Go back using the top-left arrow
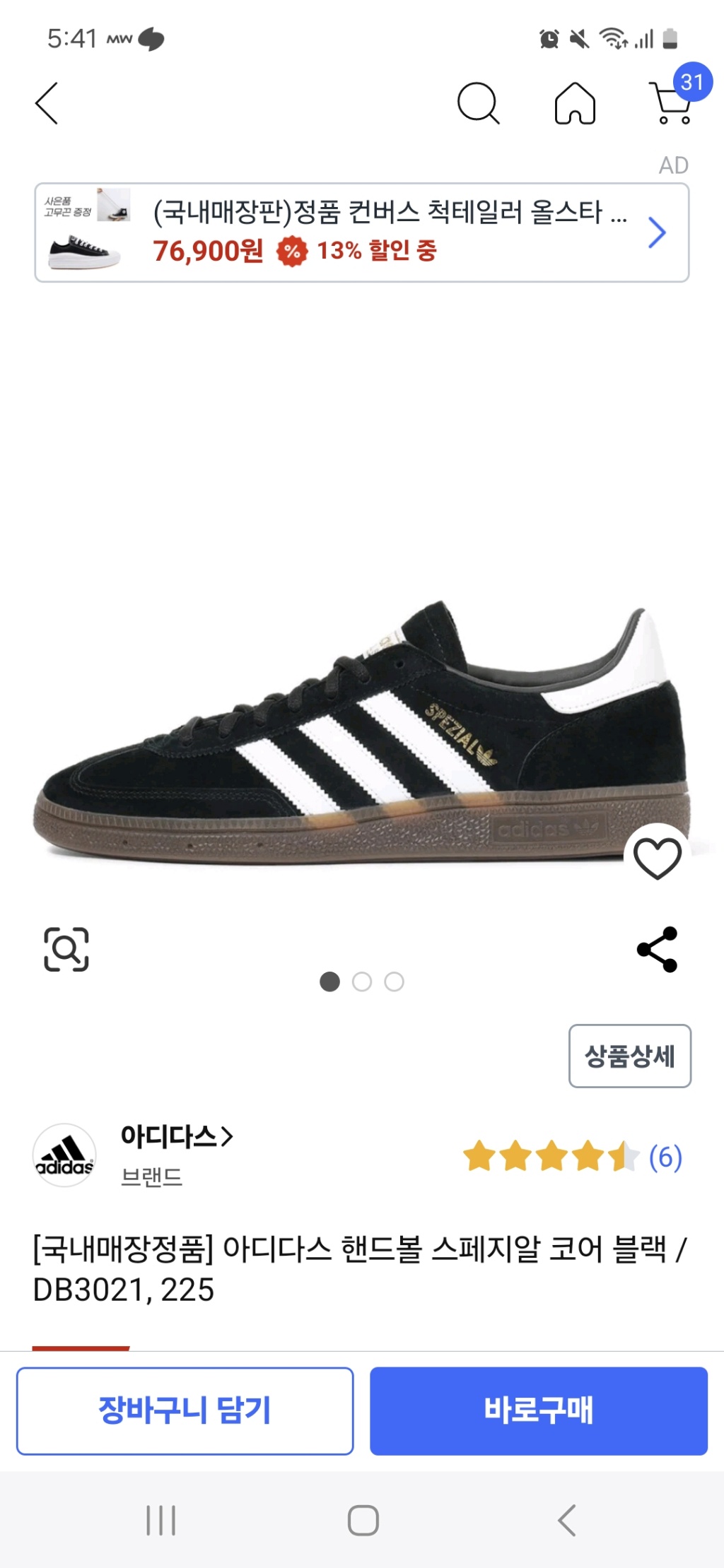The height and width of the screenshot is (1568, 724). point(47,103)
